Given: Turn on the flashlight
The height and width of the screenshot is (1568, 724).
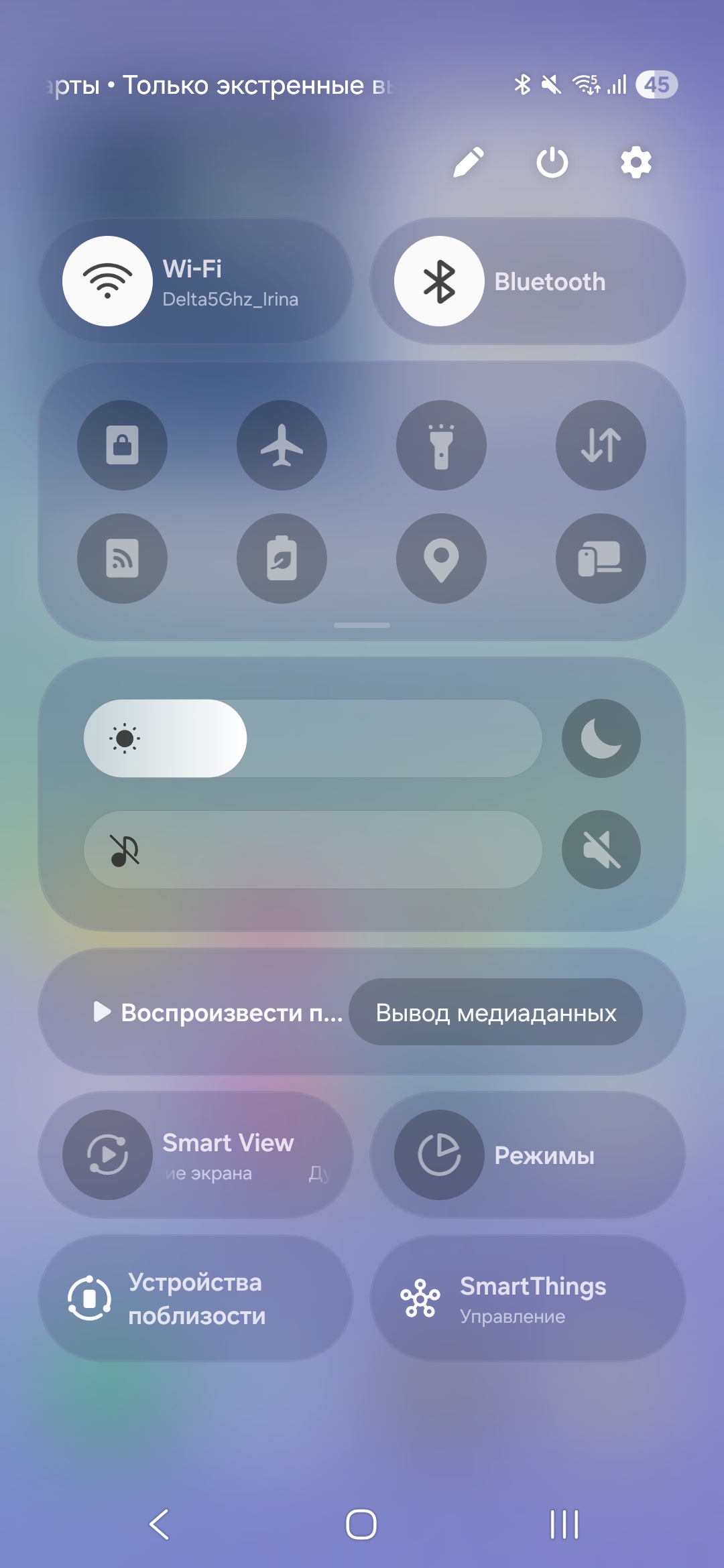Looking at the screenshot, I should click(441, 445).
